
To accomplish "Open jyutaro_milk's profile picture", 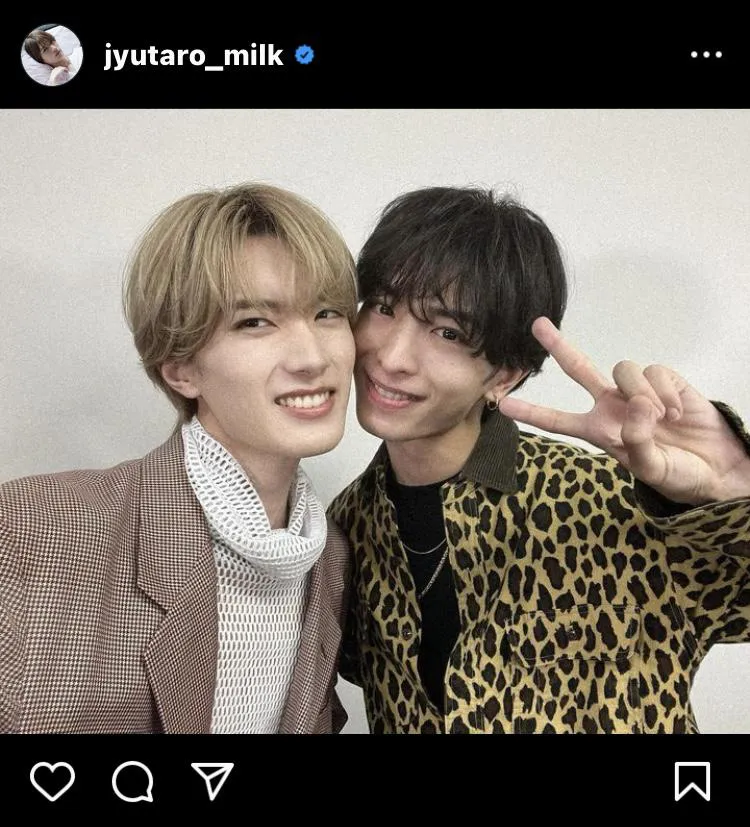I will [x=52, y=55].
